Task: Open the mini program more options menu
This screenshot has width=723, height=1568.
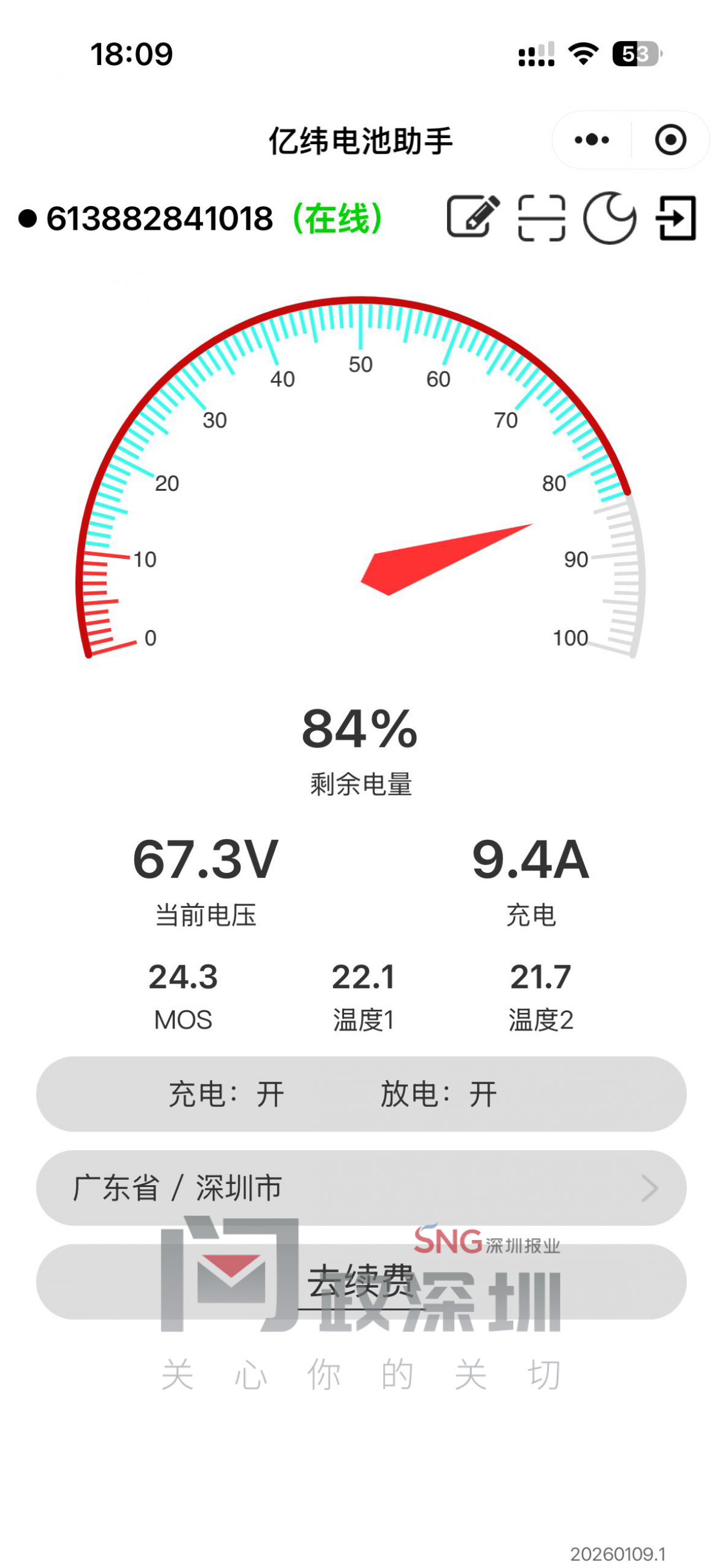Action: [592, 140]
